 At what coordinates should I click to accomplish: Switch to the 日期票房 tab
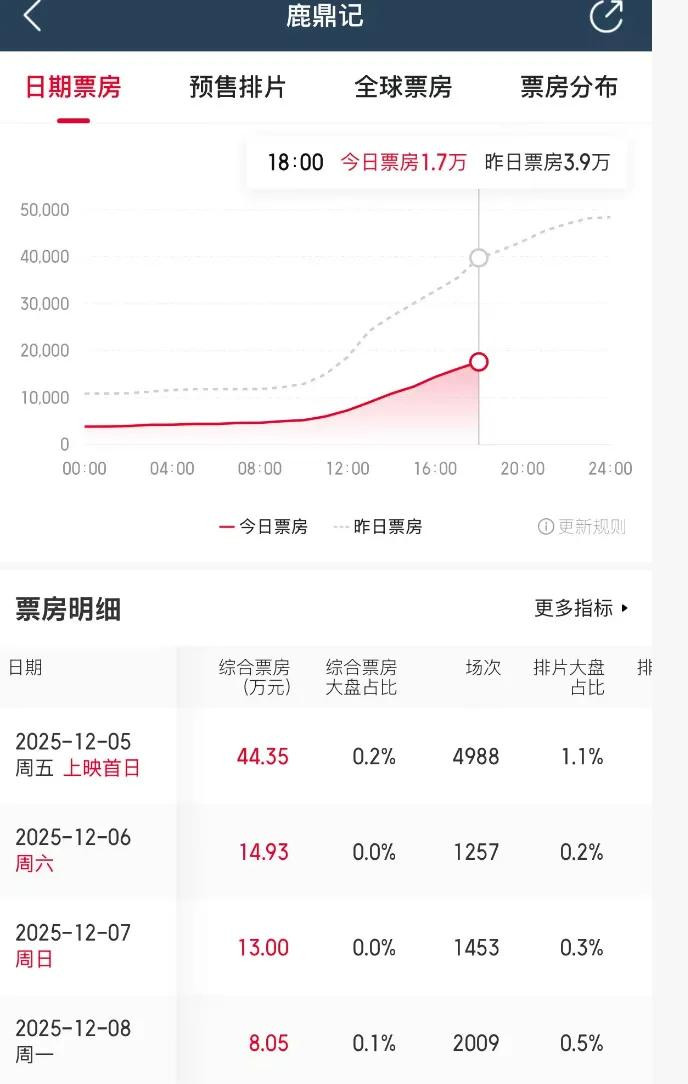click(73, 87)
